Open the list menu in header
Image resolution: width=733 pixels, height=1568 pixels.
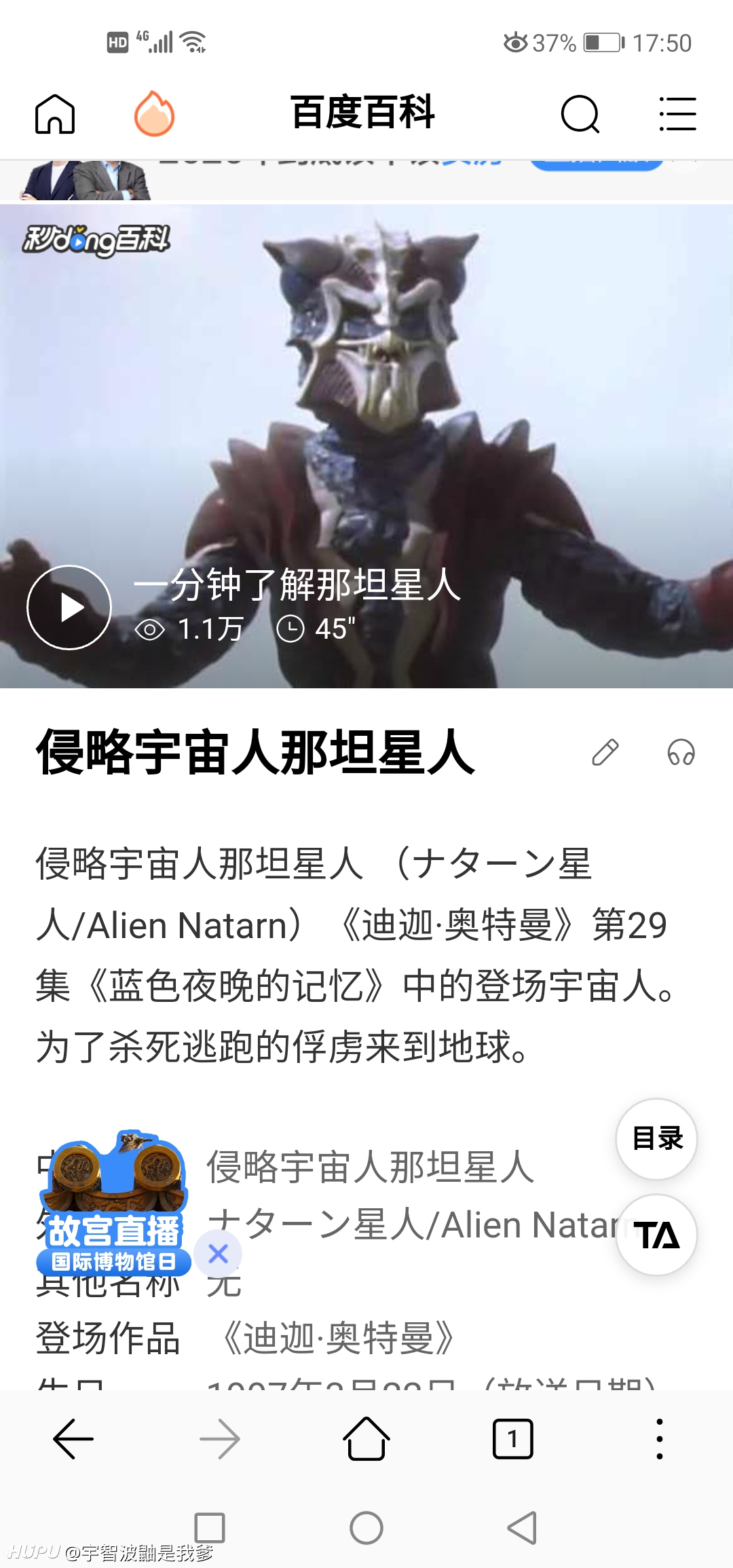coord(678,113)
